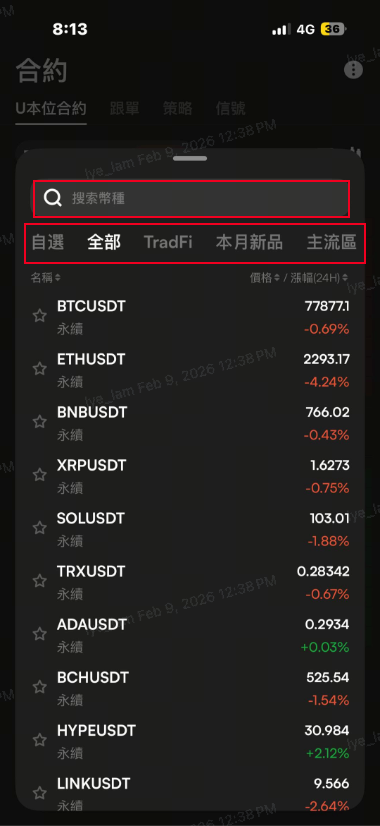Open BCHUSDT from the list
Image resolution: width=380 pixels, height=826 pixels.
pos(190,689)
